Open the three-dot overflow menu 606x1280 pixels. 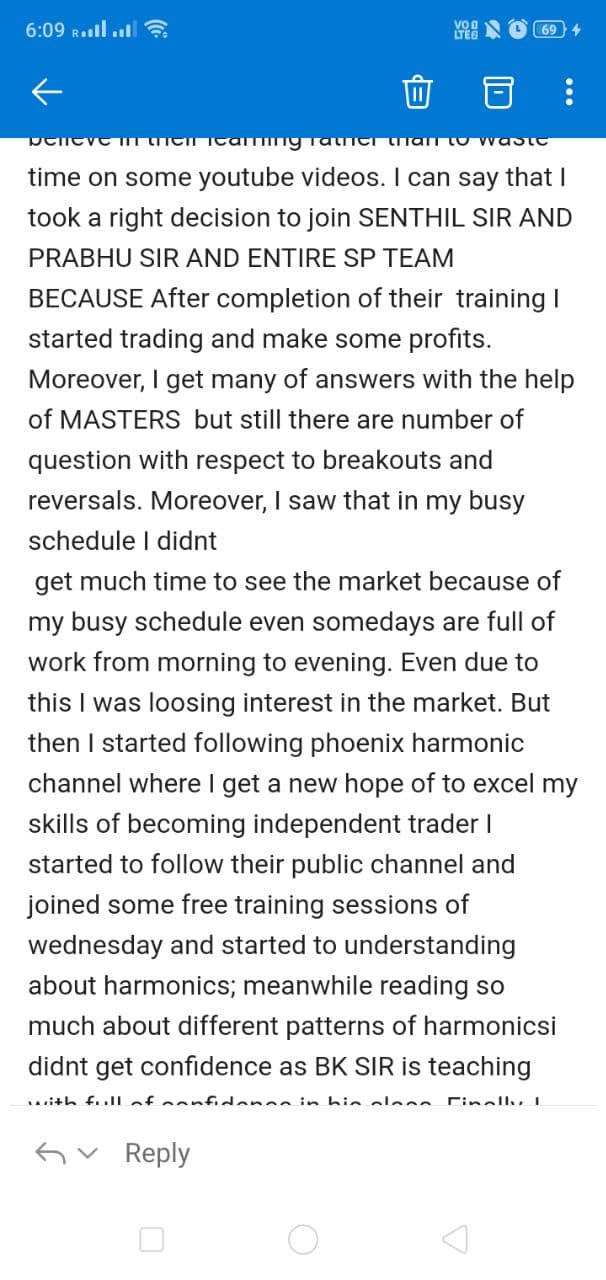tap(569, 93)
